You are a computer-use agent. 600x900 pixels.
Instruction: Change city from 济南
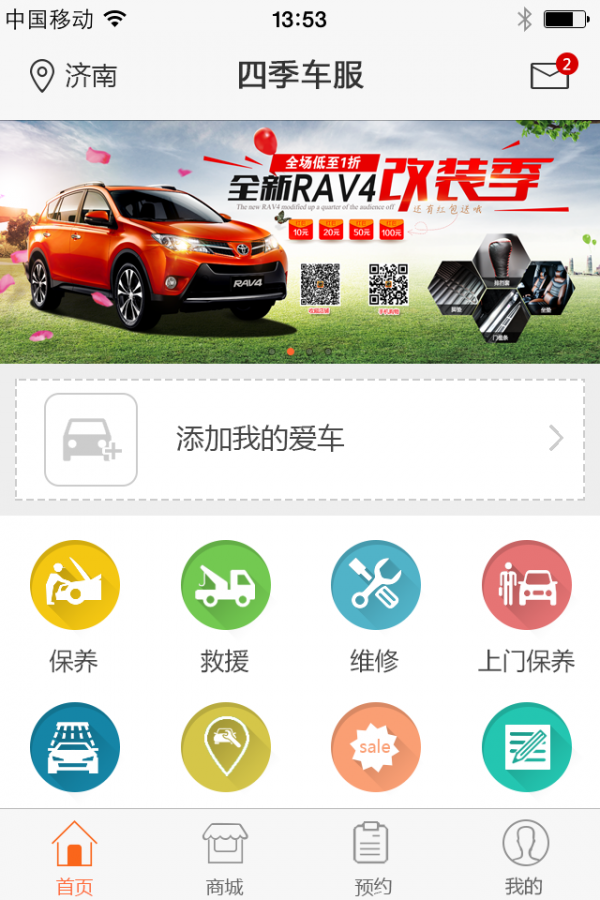point(74,76)
